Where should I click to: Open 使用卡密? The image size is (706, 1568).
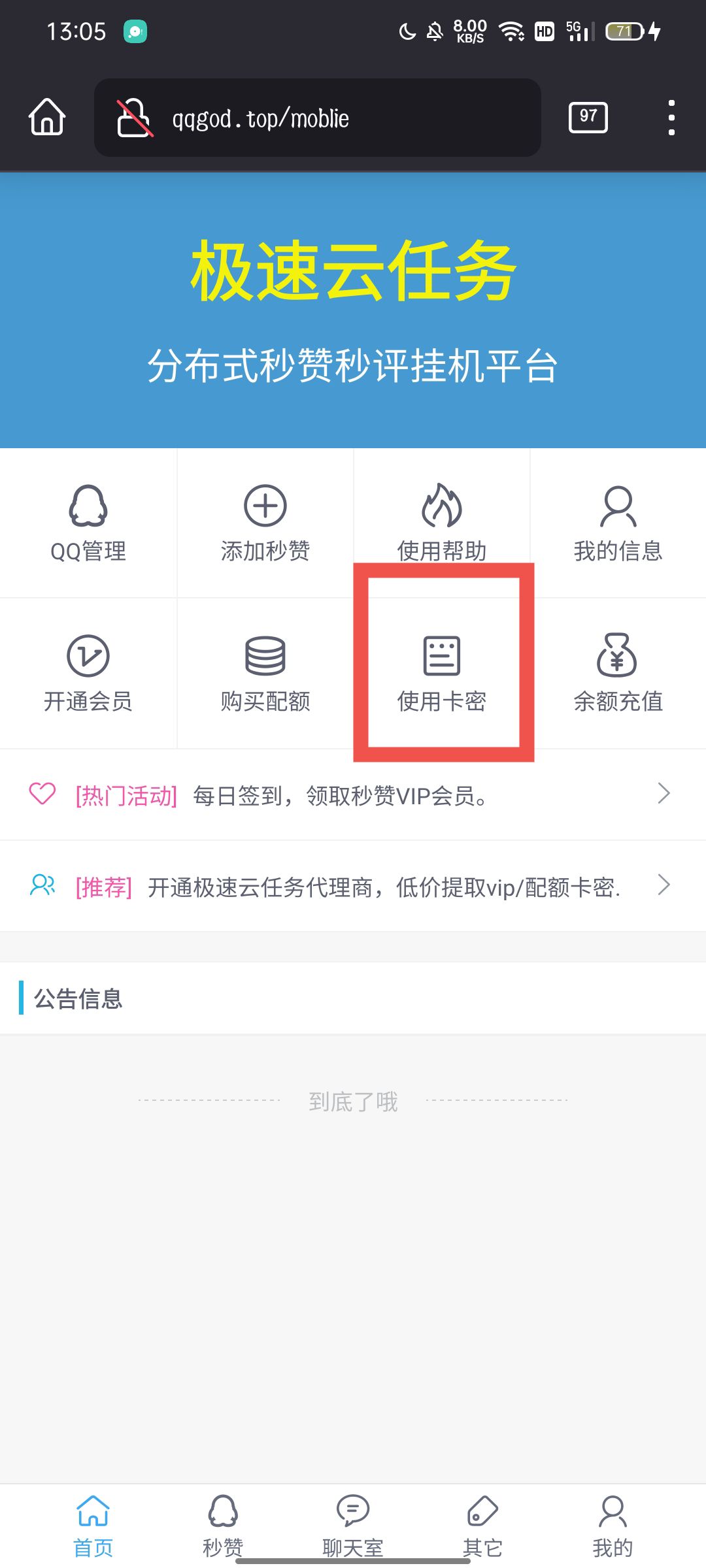click(442, 674)
